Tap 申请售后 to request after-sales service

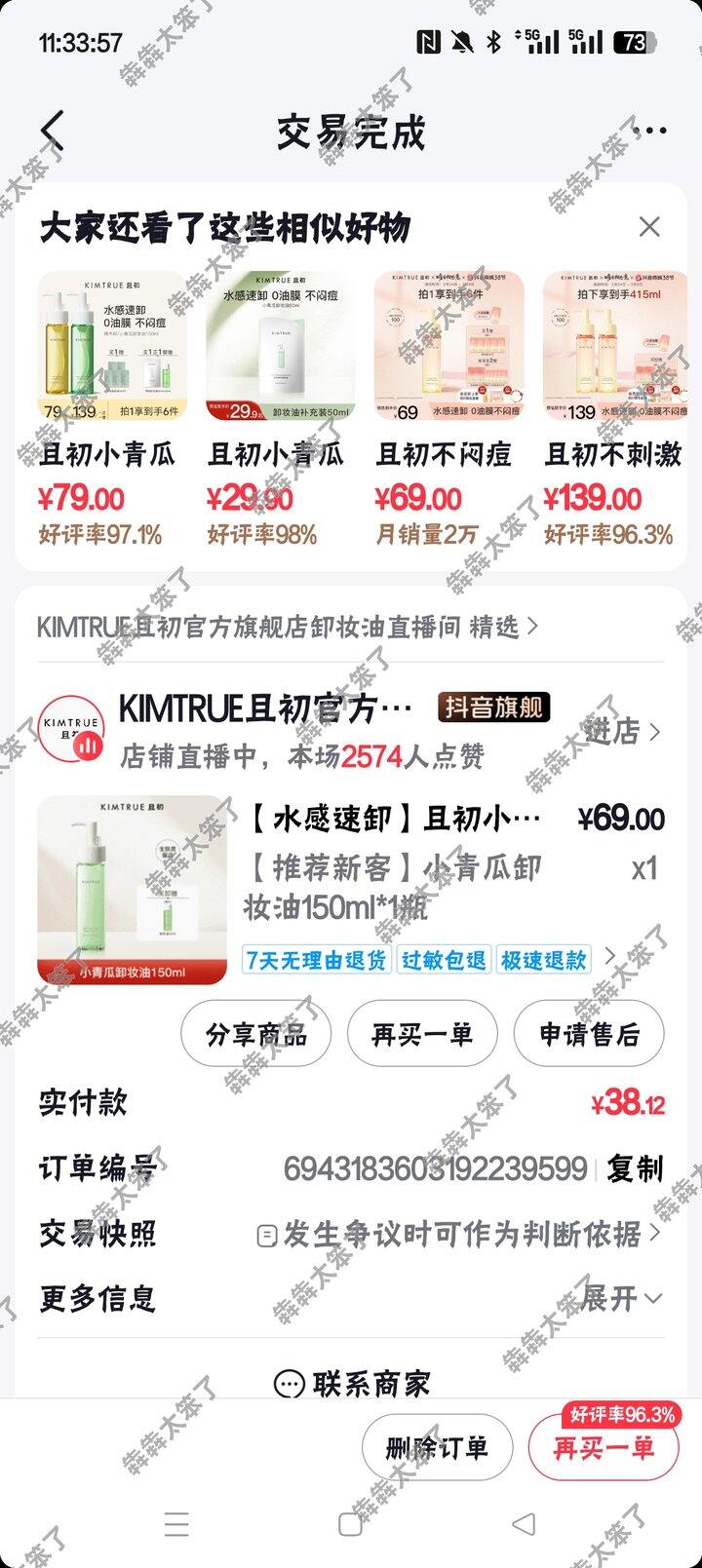point(589,1034)
